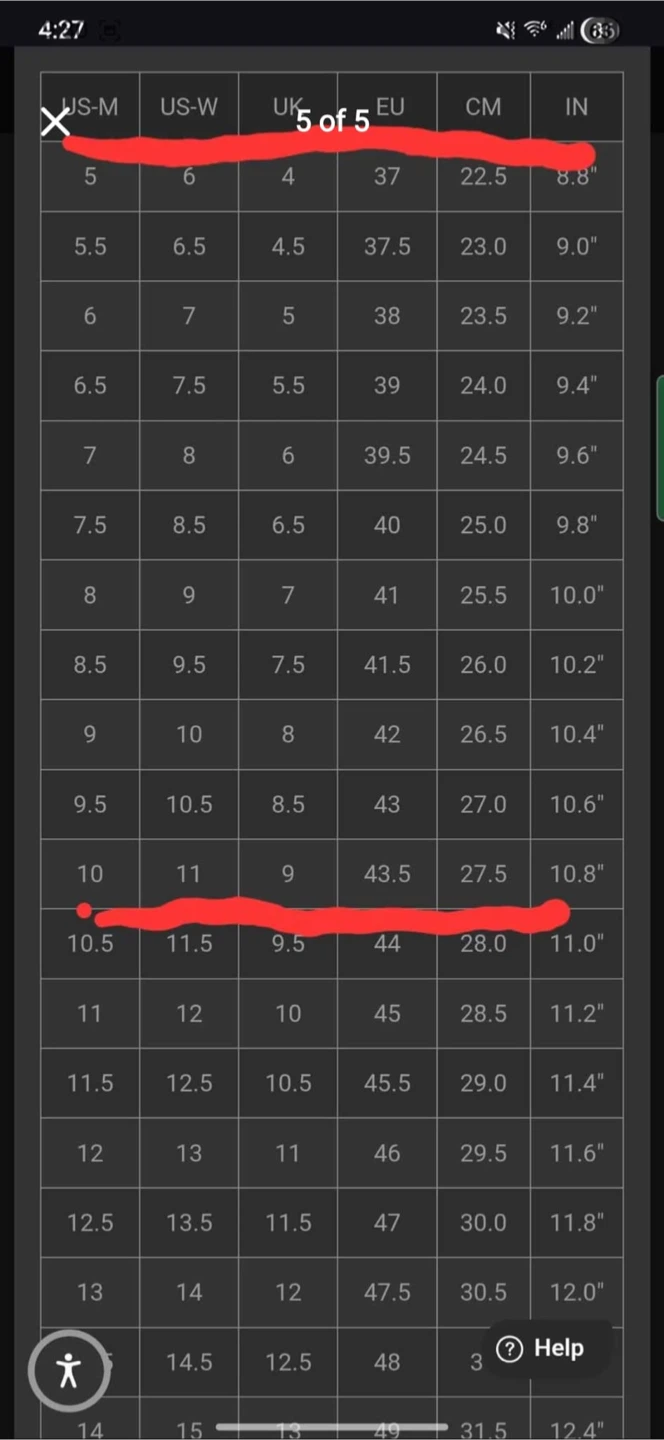Close the size chart image viewer
The image size is (664, 1440).
point(55,122)
